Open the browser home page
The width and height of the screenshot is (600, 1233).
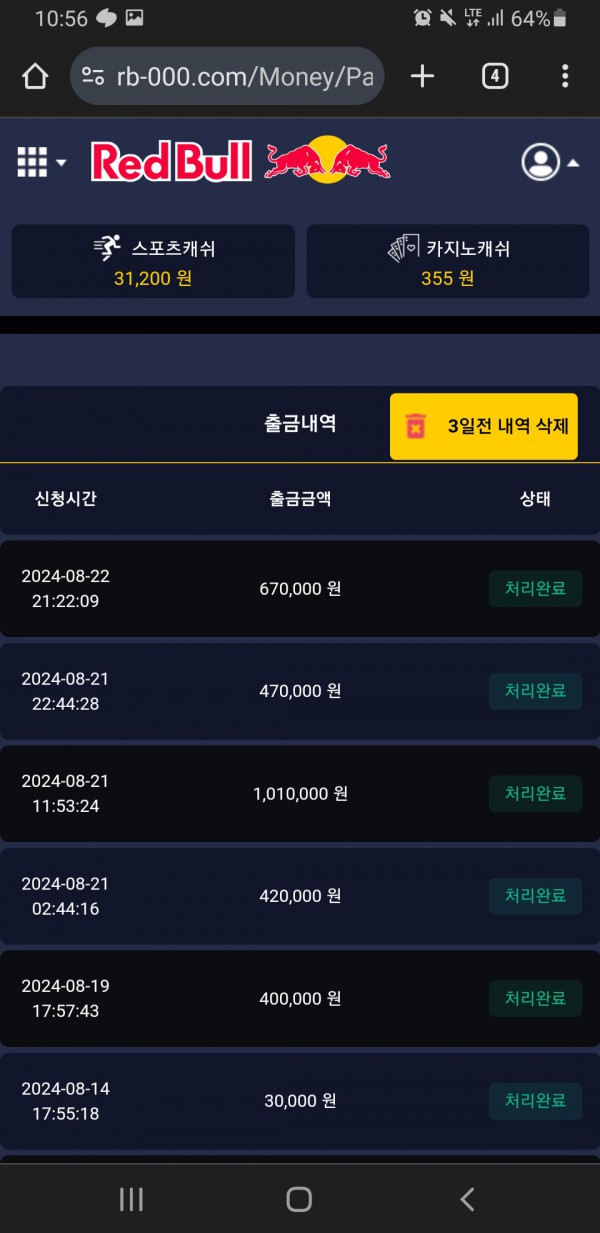coord(35,77)
